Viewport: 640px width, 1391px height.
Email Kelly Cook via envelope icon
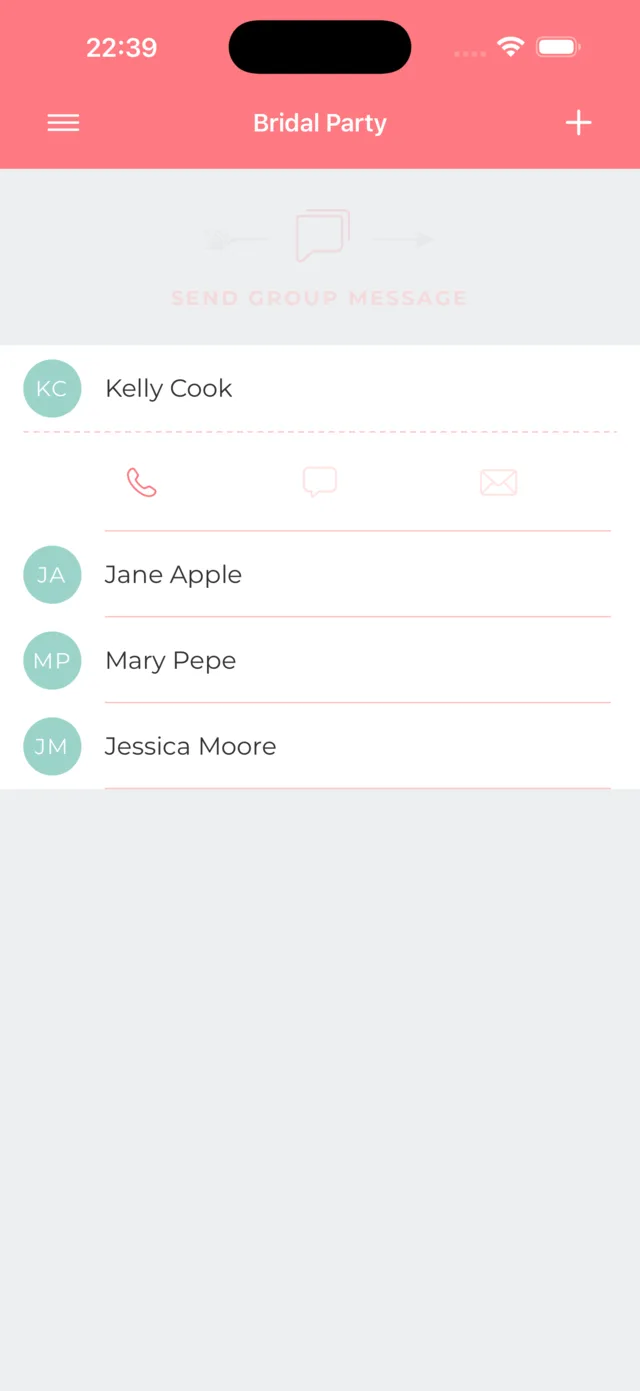[x=498, y=483]
